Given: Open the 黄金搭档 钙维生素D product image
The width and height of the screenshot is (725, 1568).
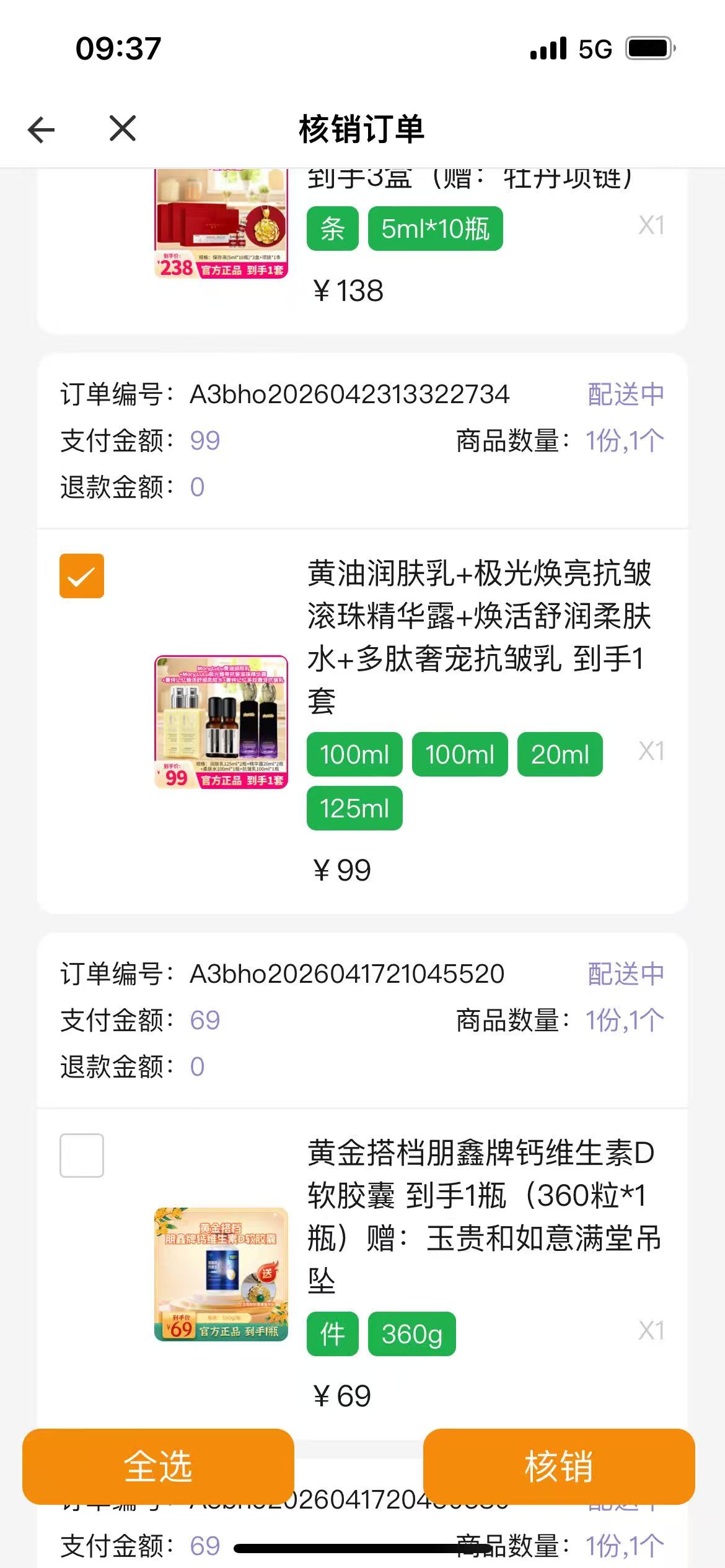Looking at the screenshot, I should (x=221, y=1274).
